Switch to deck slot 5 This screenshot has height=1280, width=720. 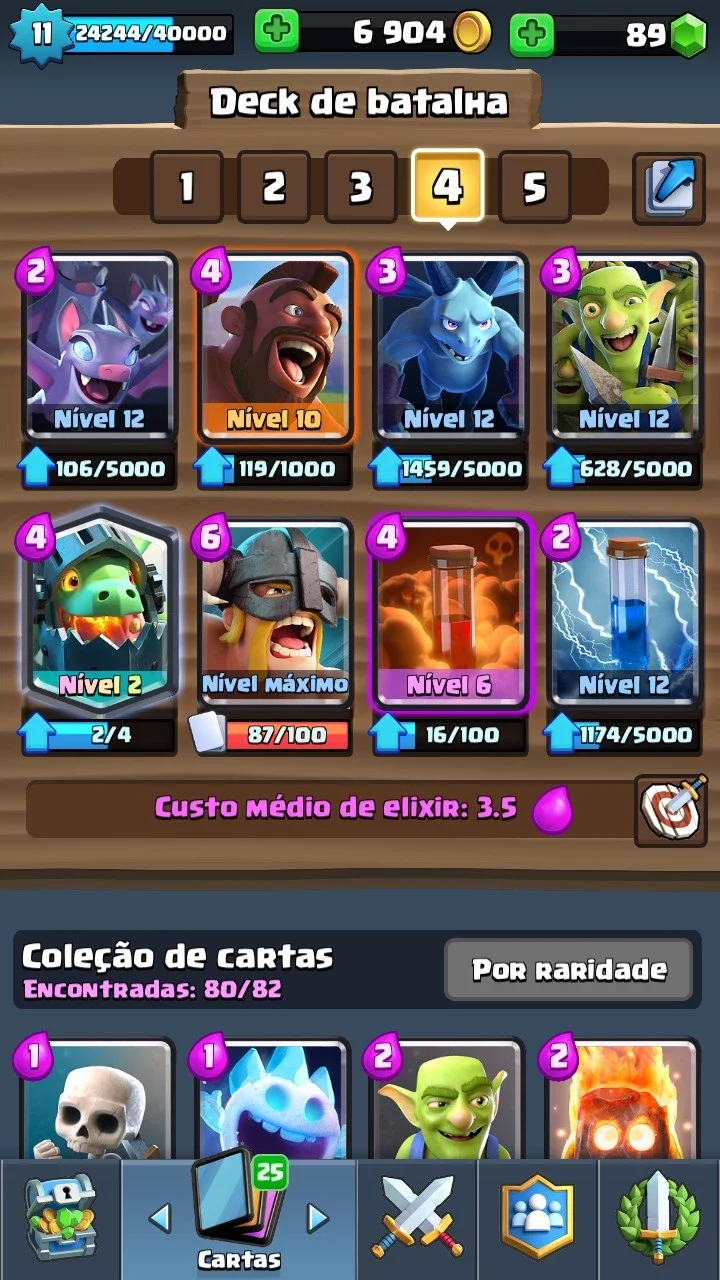tap(535, 187)
